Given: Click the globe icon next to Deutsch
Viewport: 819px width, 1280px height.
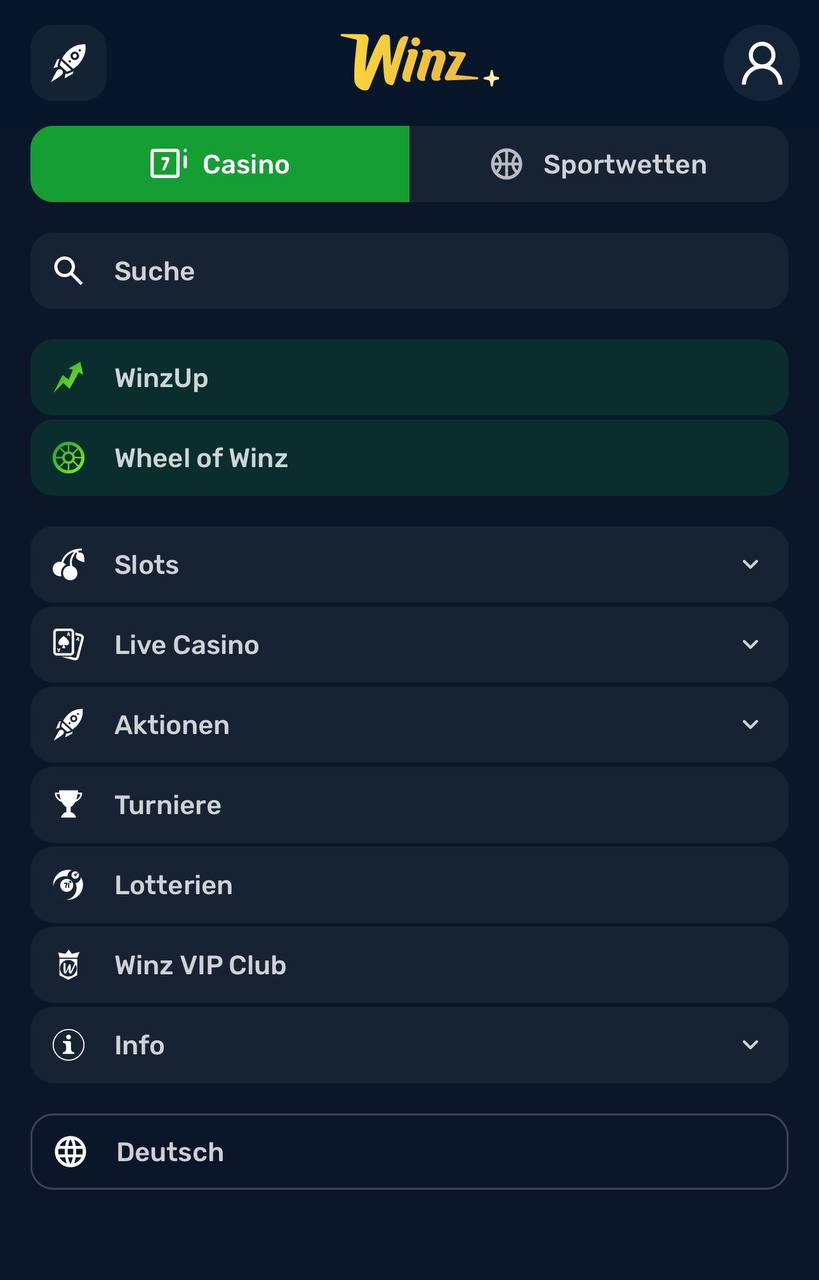Looking at the screenshot, I should tap(68, 1151).
